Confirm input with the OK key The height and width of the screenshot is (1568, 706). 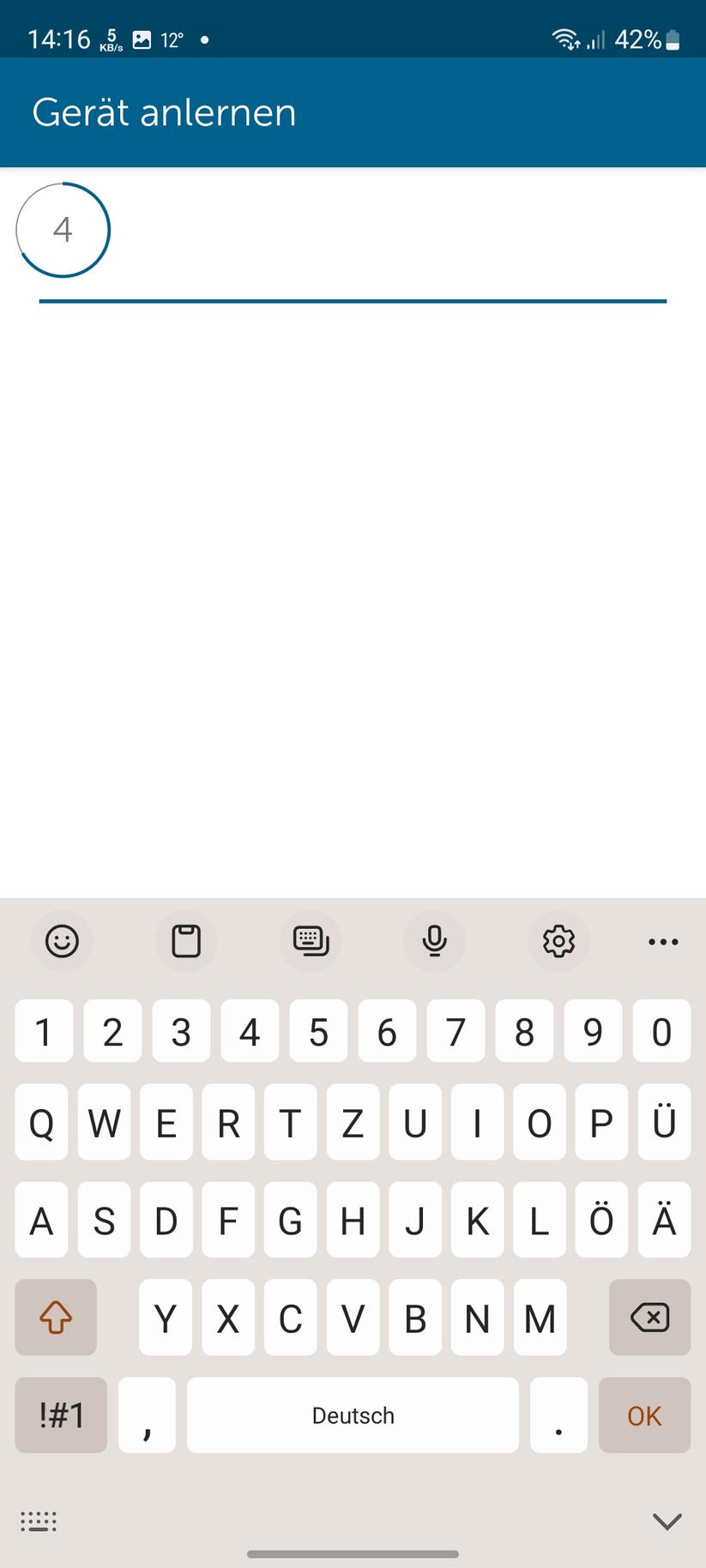644,1415
